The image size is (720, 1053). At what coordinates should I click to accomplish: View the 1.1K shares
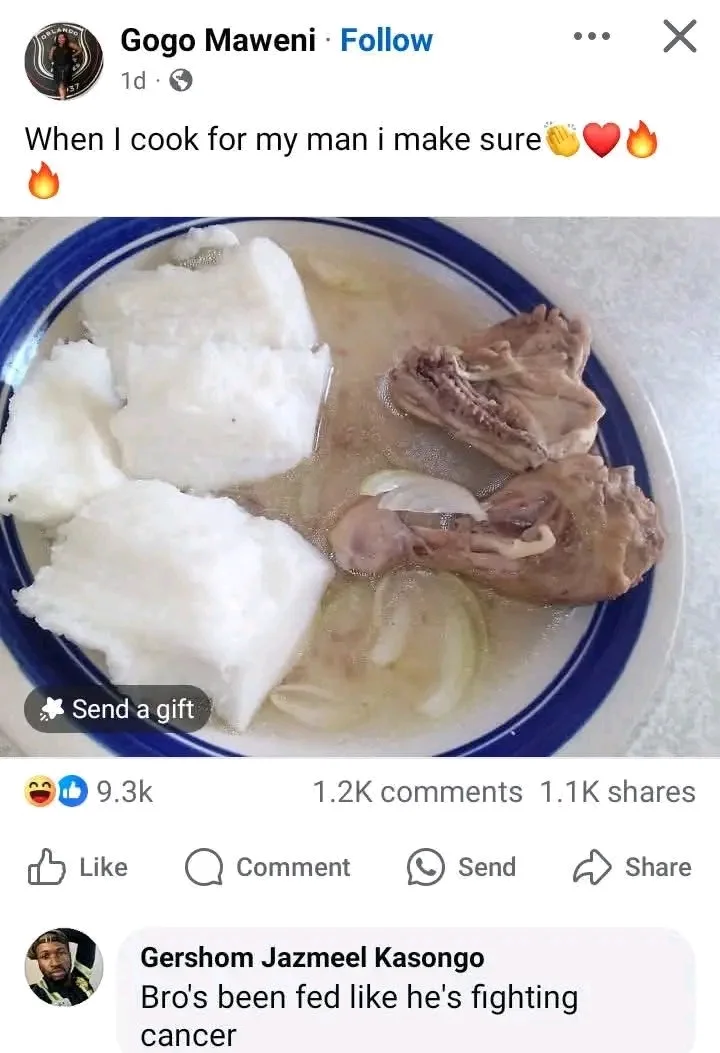coord(617,792)
